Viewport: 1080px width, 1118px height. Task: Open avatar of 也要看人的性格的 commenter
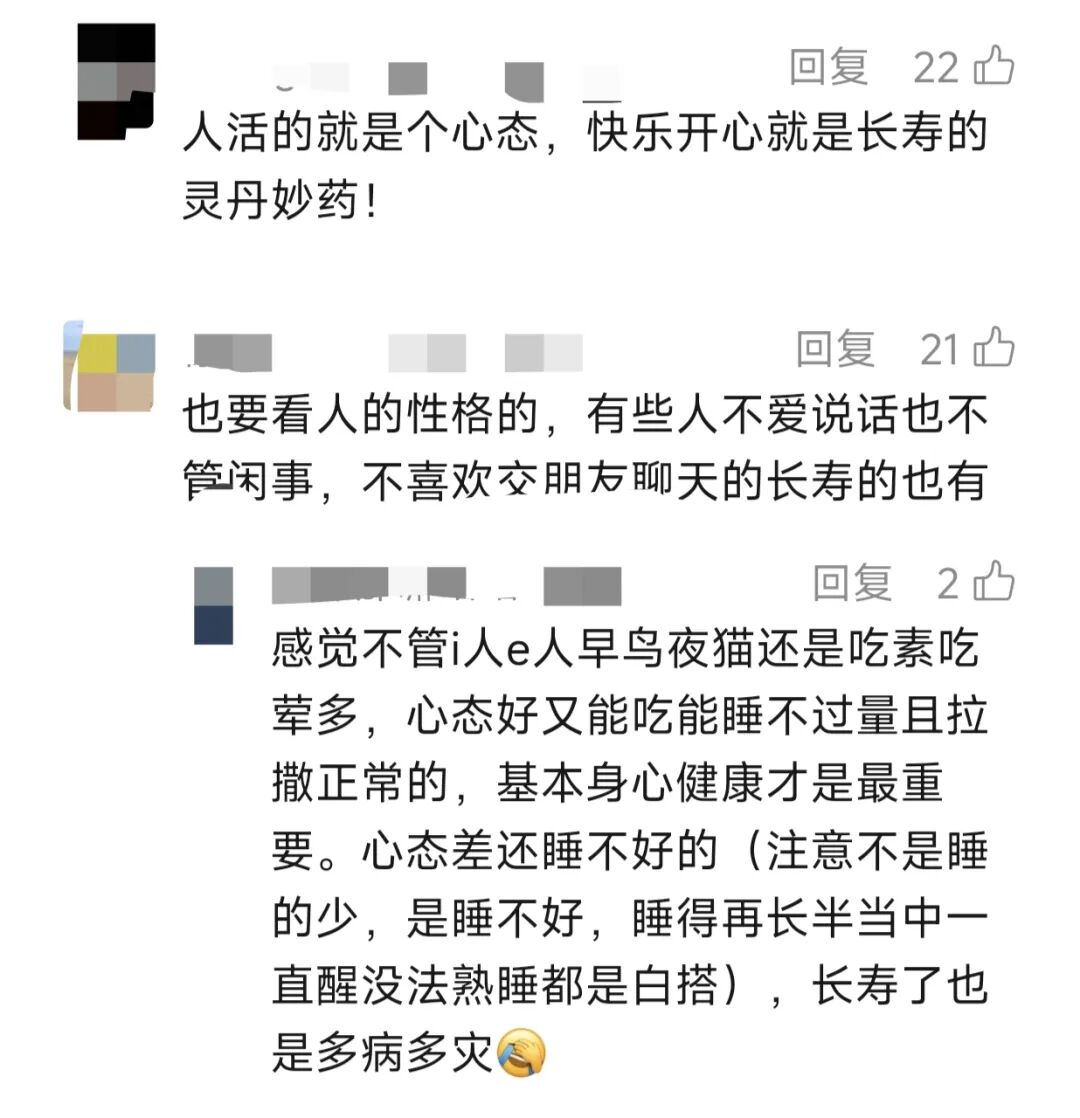(110, 367)
